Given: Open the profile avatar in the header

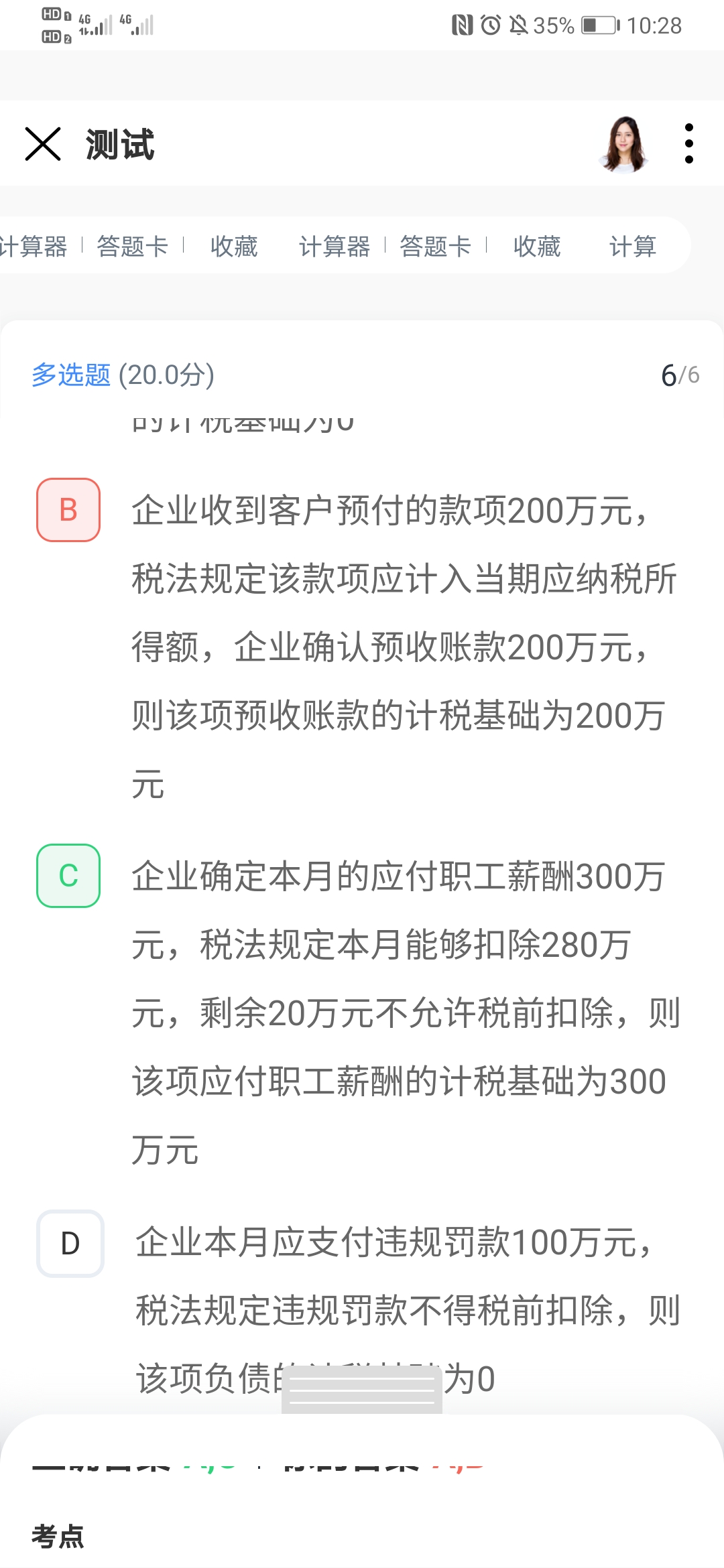Looking at the screenshot, I should pos(624,143).
